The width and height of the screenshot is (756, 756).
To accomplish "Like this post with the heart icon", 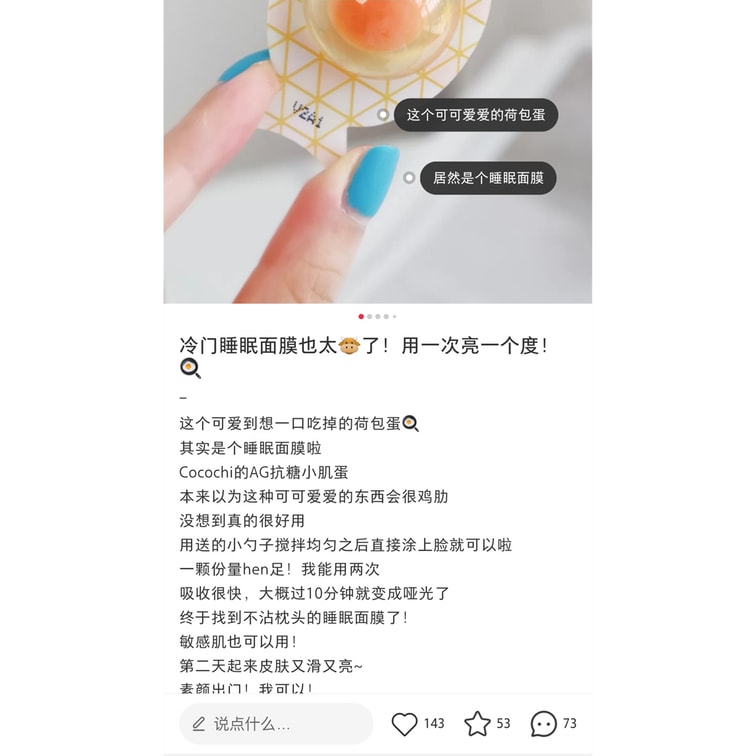I will [x=405, y=723].
